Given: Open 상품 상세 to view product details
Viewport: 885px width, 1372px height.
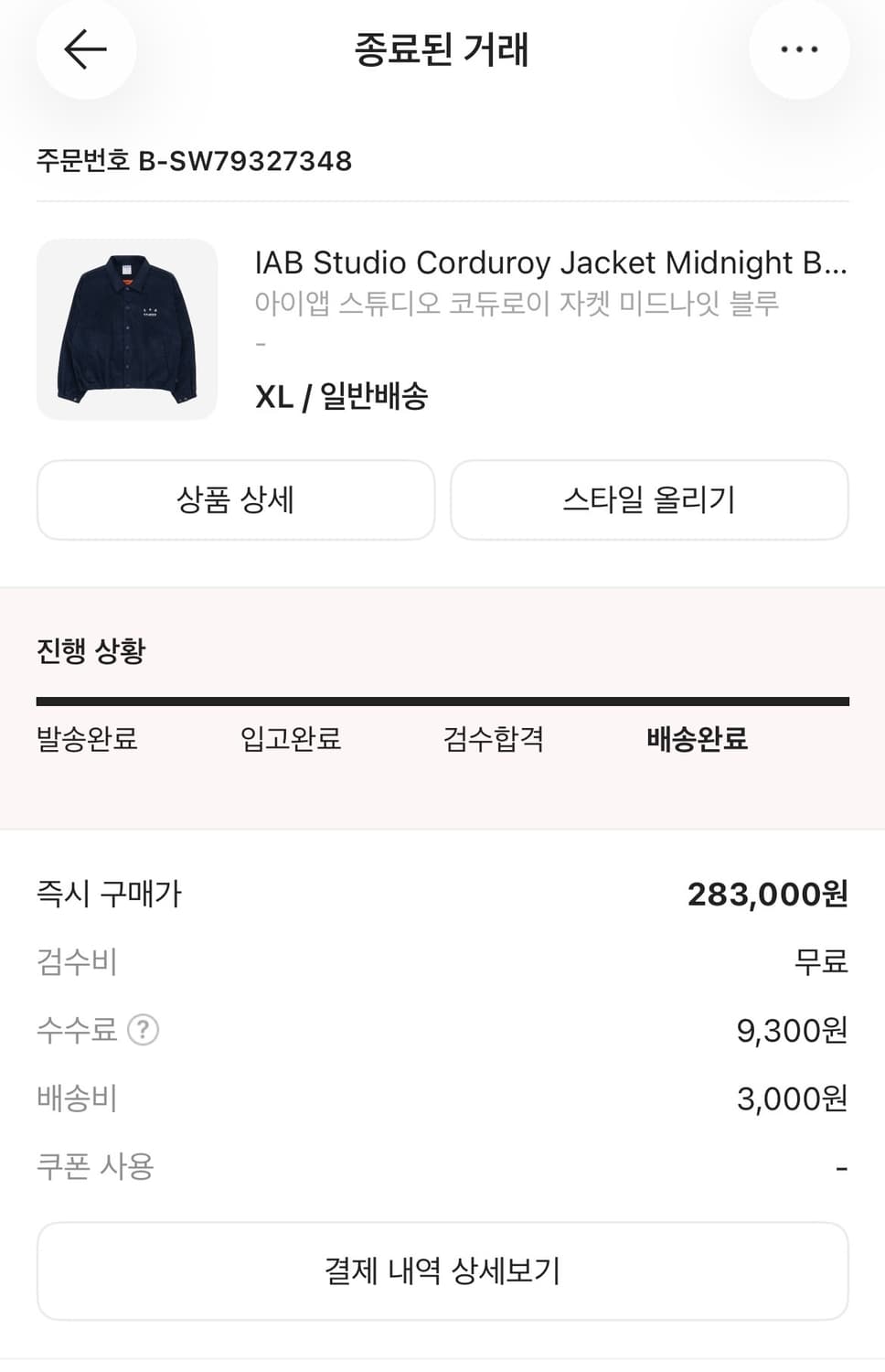Looking at the screenshot, I should click(235, 499).
